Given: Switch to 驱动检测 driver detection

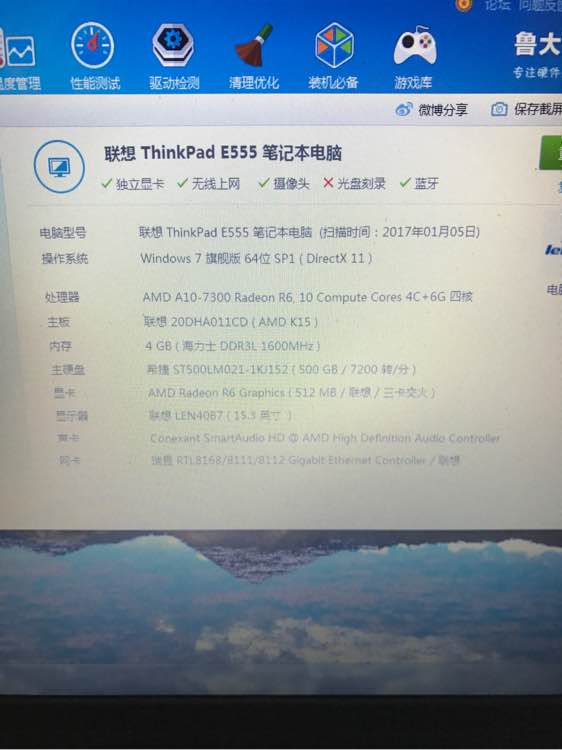Looking at the screenshot, I should 173,56.
